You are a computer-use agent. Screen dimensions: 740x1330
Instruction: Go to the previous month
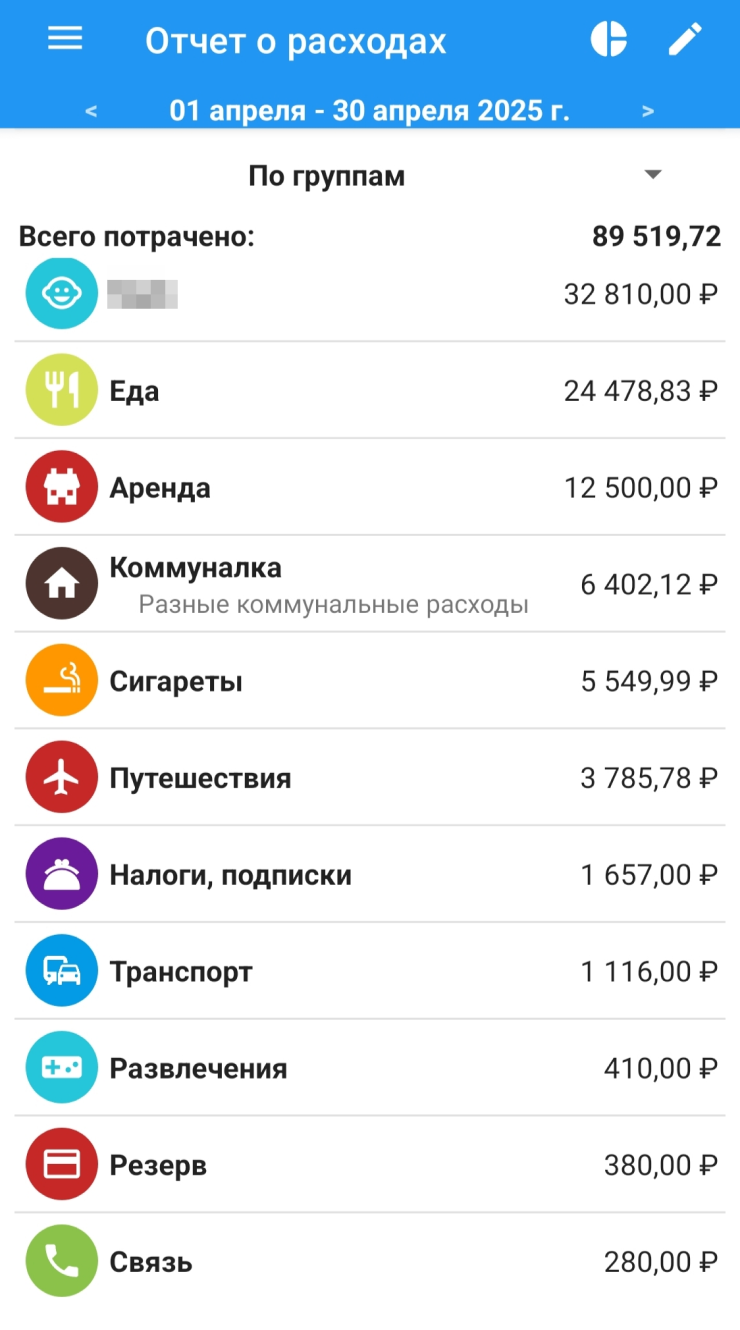click(x=91, y=111)
